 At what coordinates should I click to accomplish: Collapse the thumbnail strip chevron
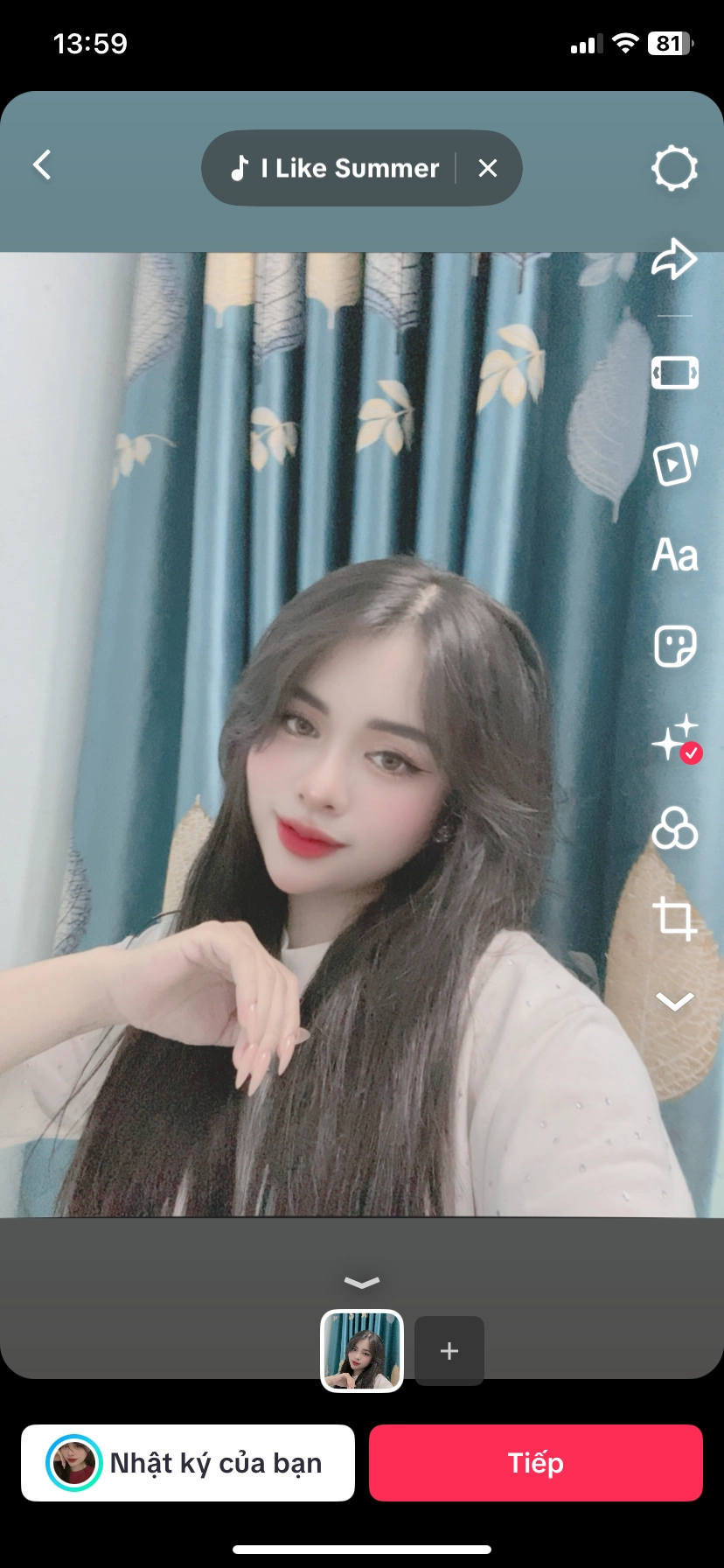coord(361,1283)
